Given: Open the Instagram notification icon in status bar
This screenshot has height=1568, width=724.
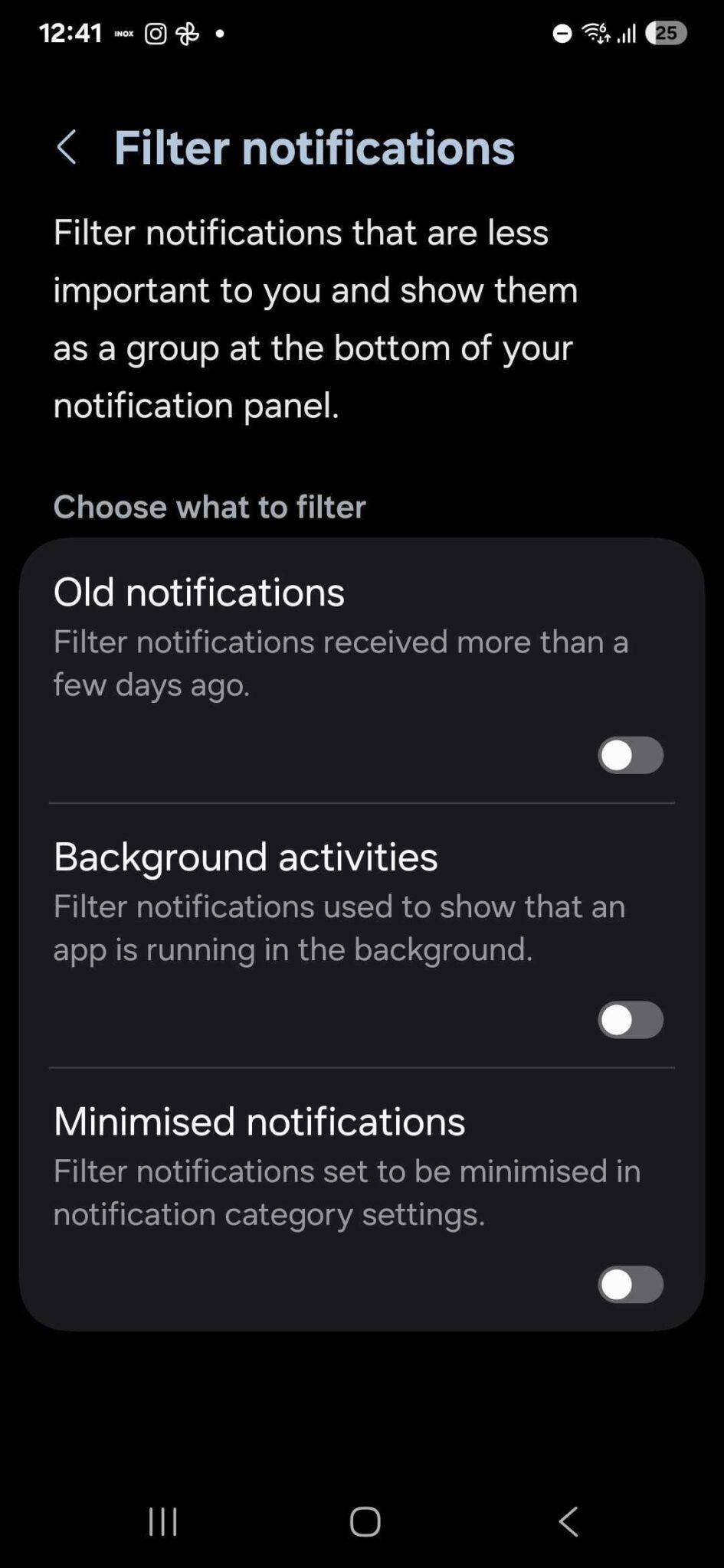Looking at the screenshot, I should coord(156,33).
